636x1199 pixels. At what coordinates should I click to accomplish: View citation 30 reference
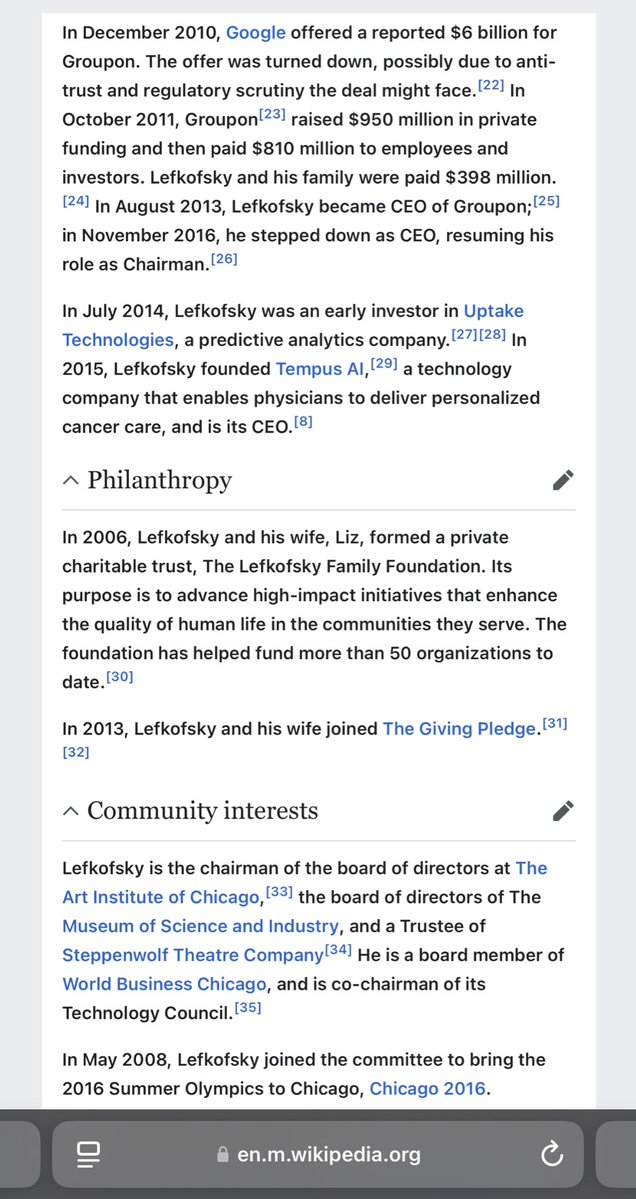[x=119, y=678]
